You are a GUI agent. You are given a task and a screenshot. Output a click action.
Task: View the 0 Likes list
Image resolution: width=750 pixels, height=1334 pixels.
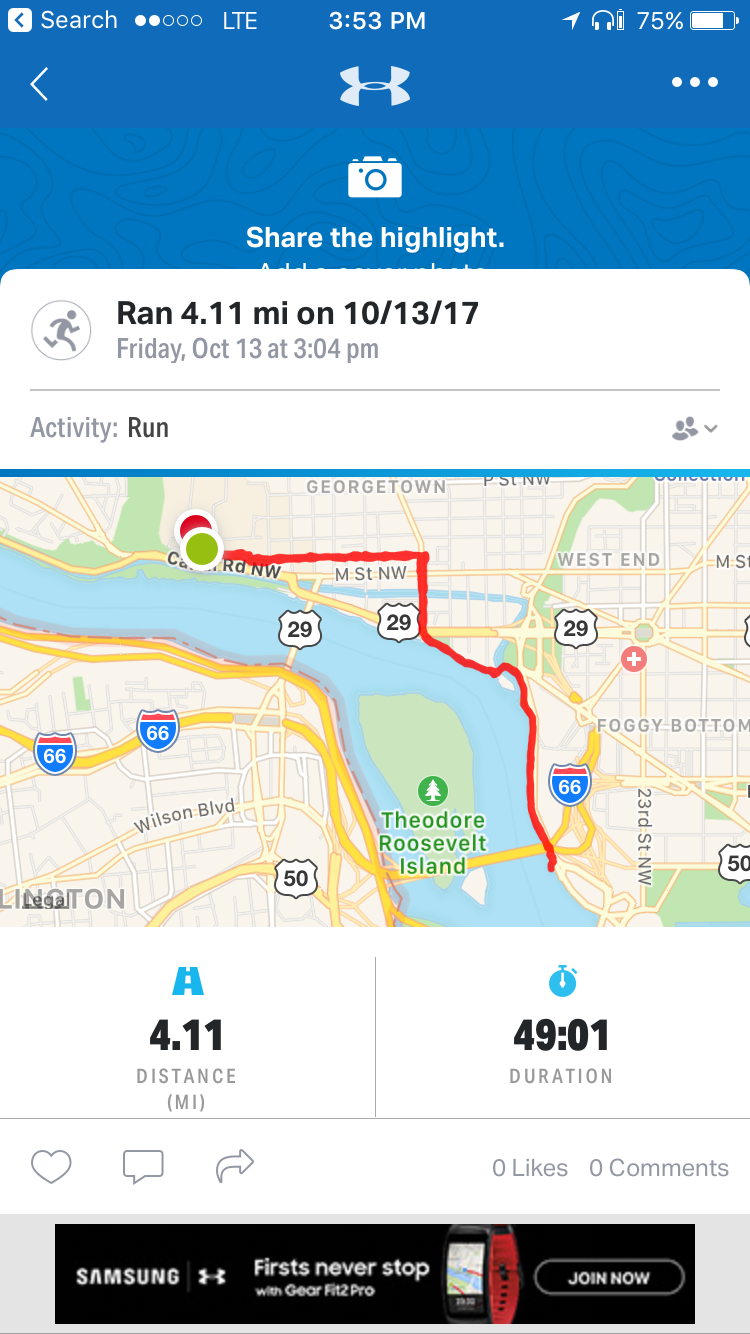coord(530,1168)
